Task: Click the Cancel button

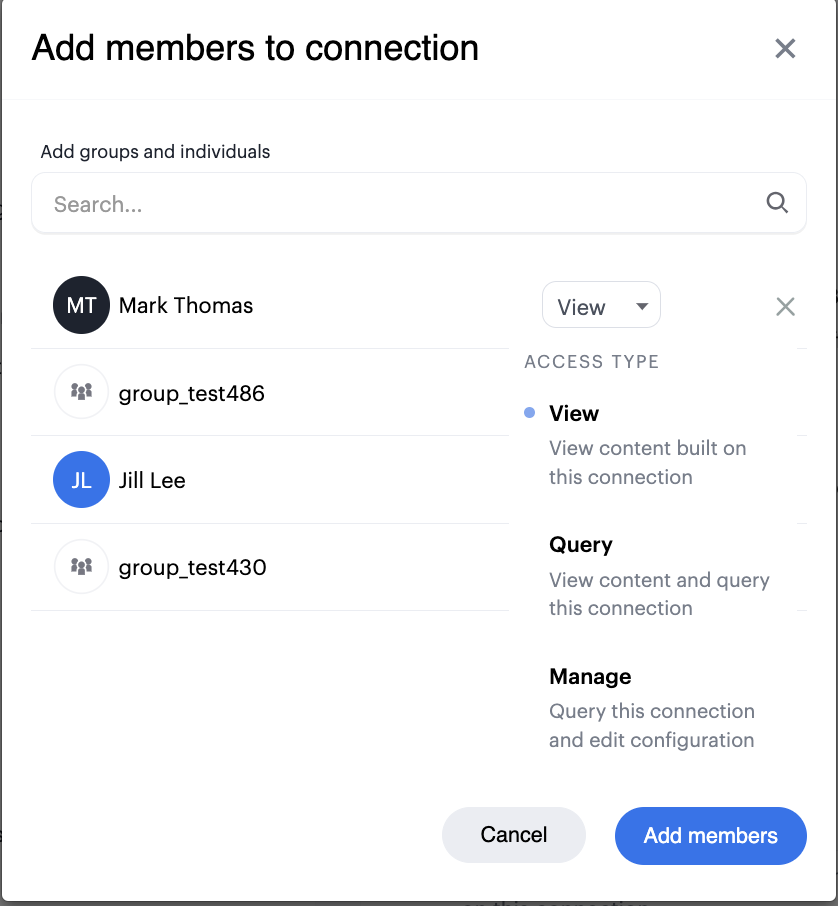Action: coord(513,835)
